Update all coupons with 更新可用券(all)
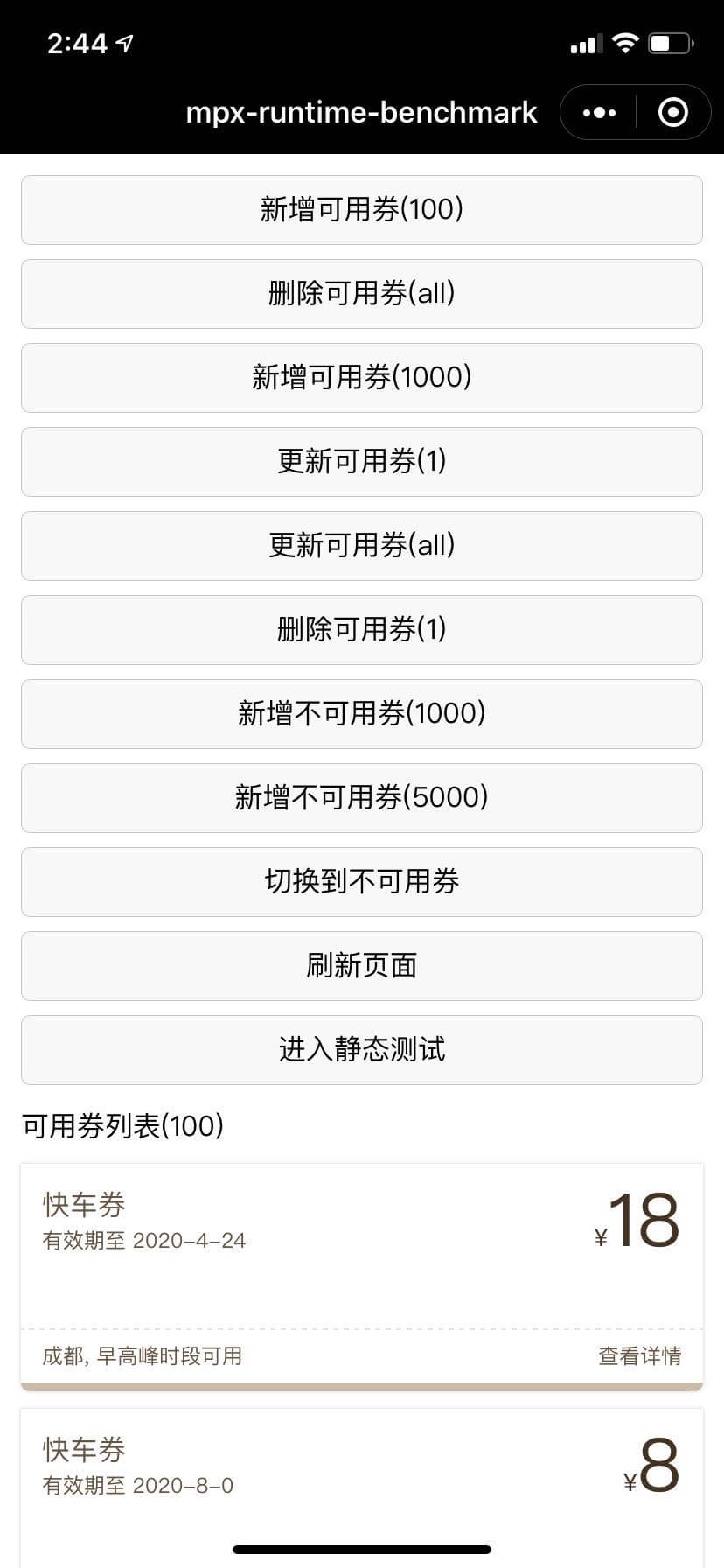This screenshot has width=724, height=1568. [x=362, y=546]
